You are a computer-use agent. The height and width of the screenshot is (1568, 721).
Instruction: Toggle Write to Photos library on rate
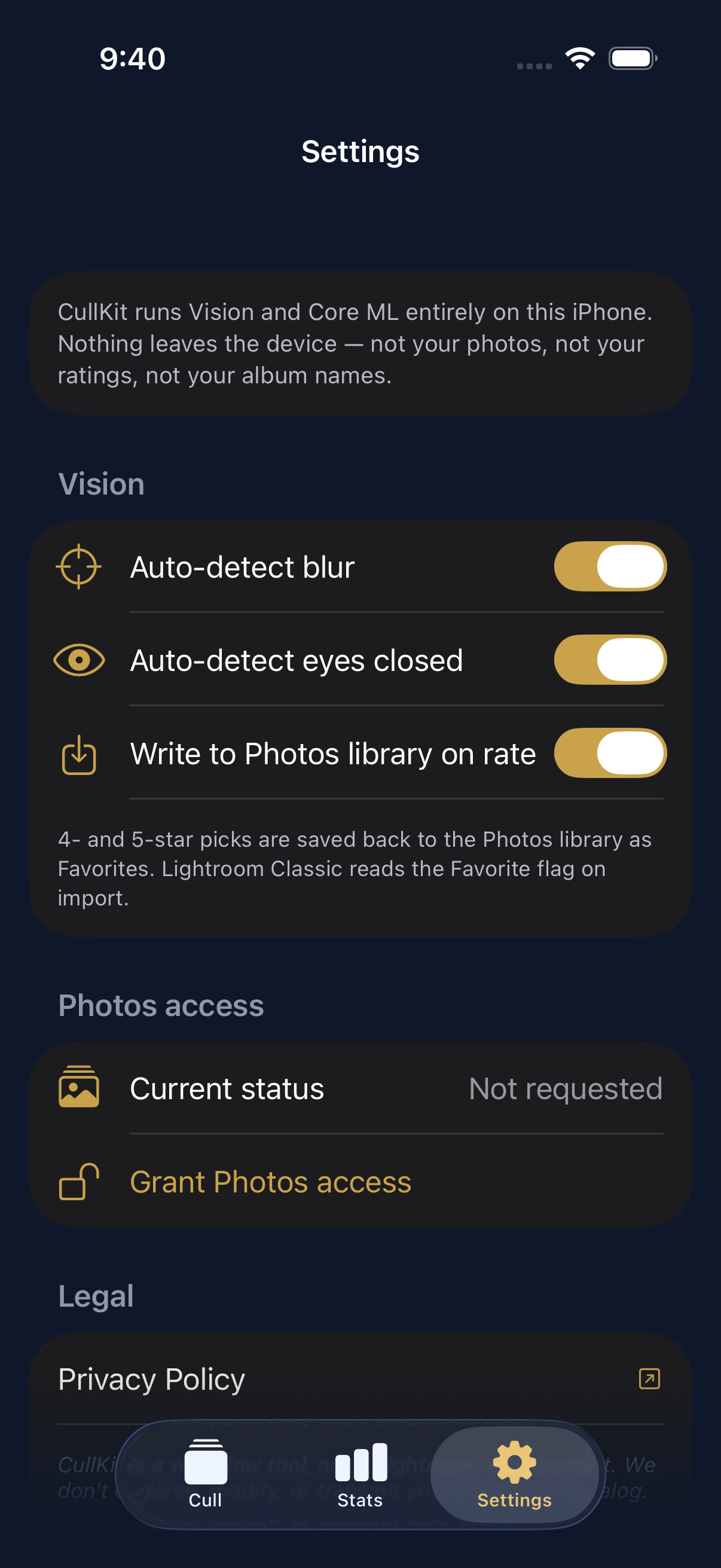point(610,753)
